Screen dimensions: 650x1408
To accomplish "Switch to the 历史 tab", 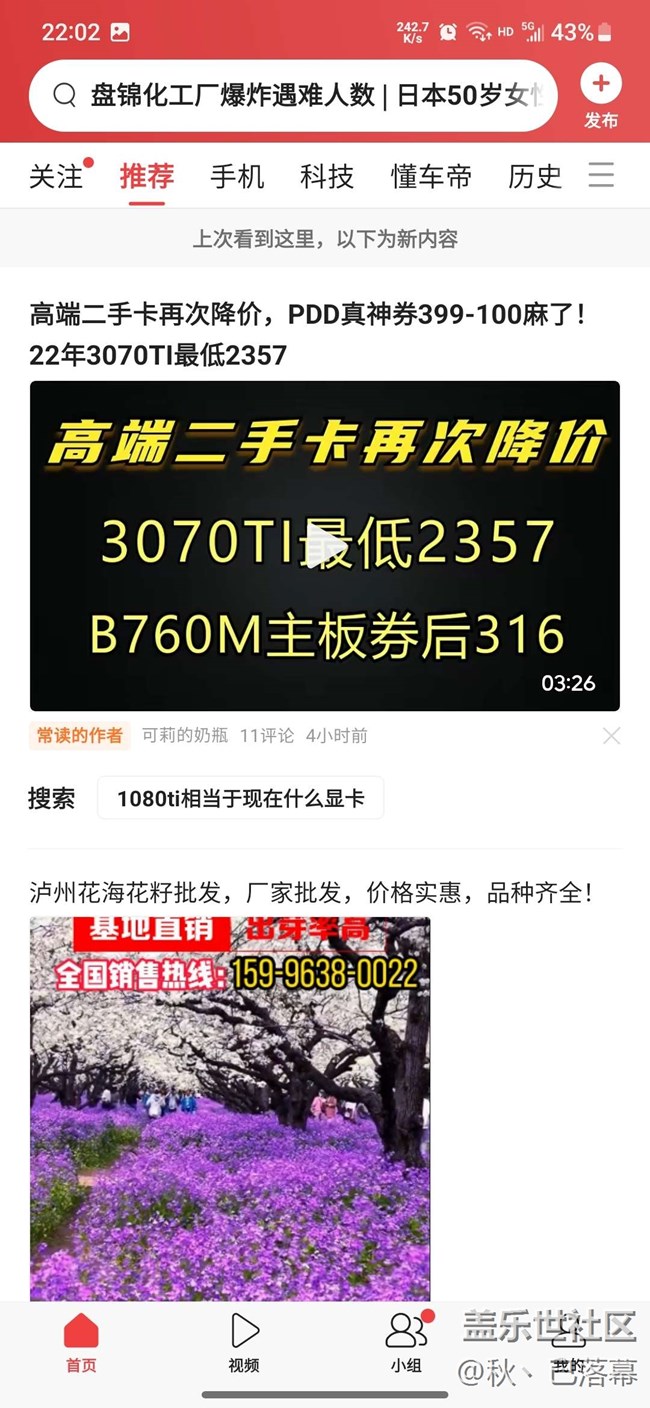I will coord(535,177).
